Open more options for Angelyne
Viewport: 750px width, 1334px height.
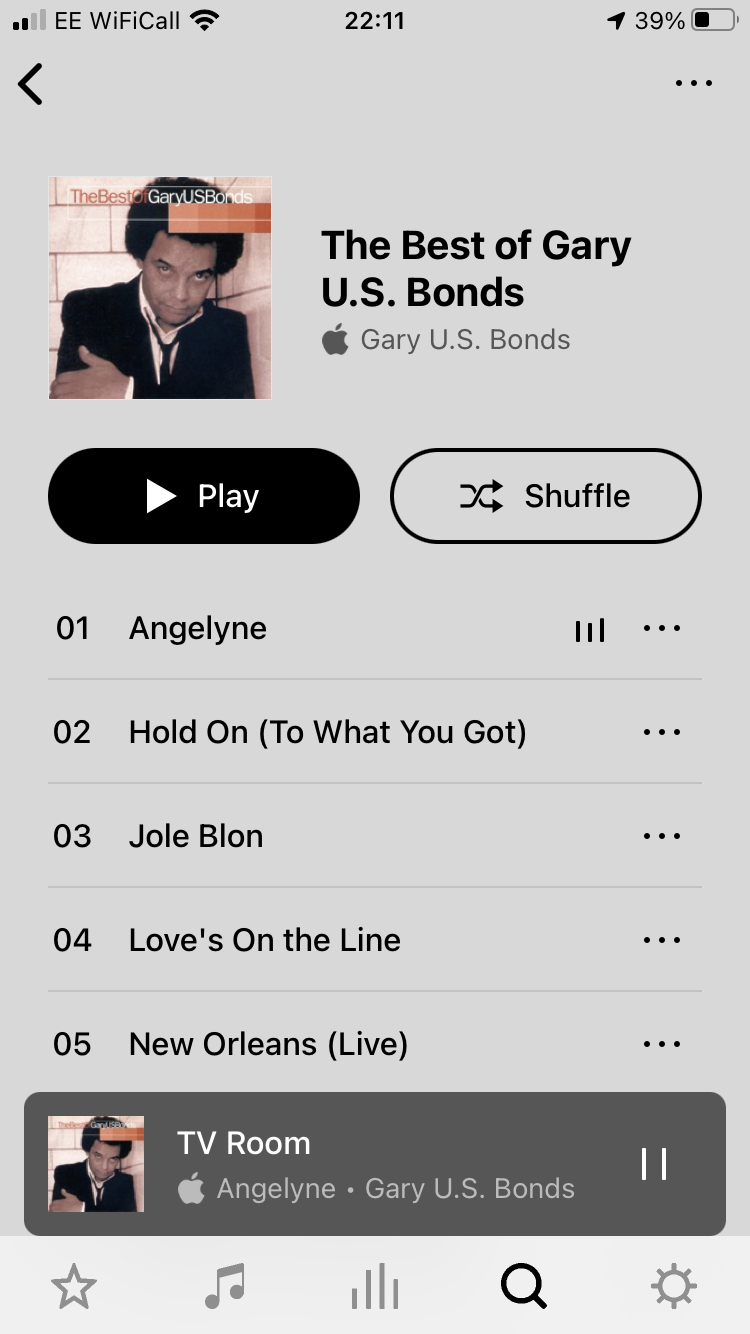click(662, 628)
